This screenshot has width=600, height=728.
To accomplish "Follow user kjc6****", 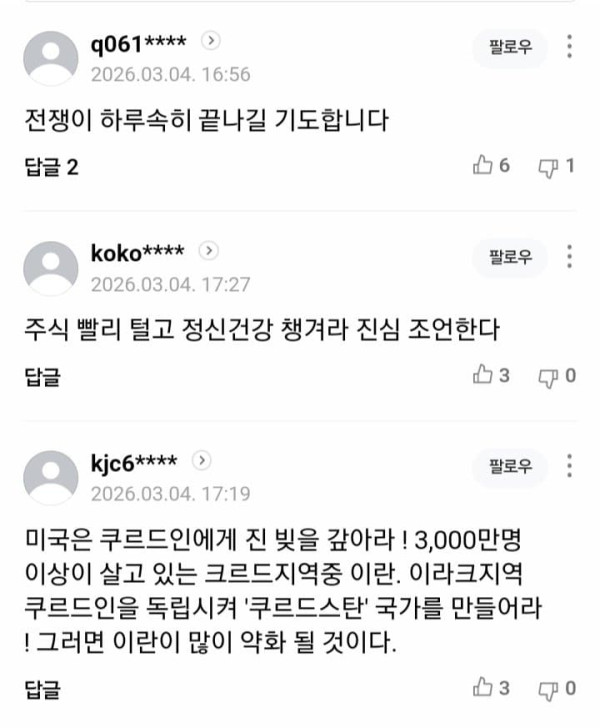I will tap(510, 467).
